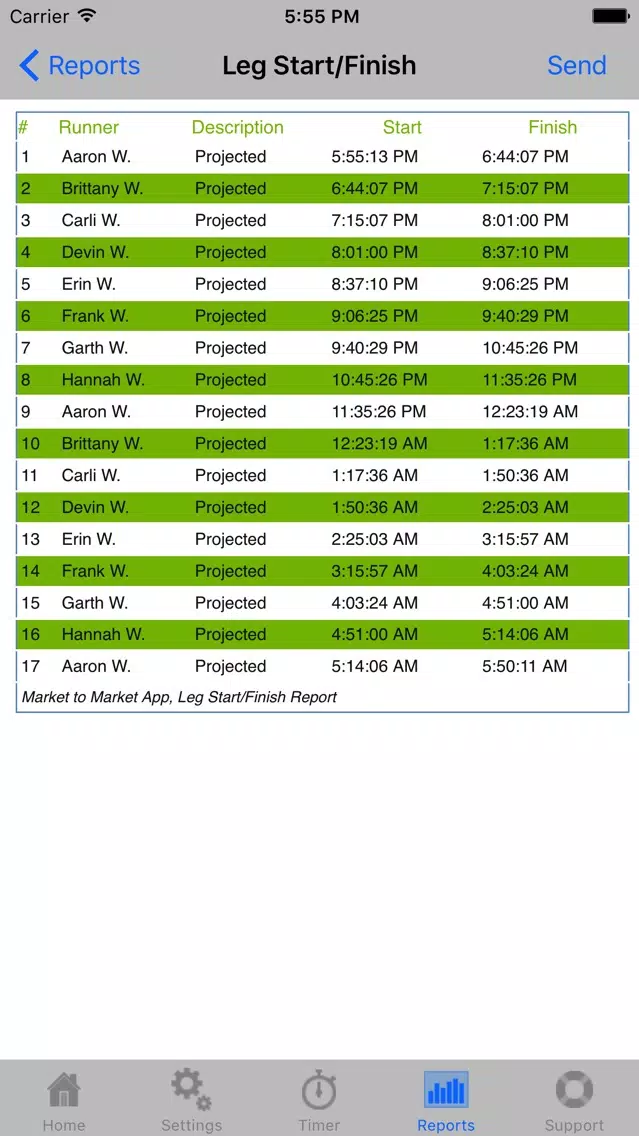The width and height of the screenshot is (639, 1136).
Task: Go back to Reports
Action: (80, 66)
